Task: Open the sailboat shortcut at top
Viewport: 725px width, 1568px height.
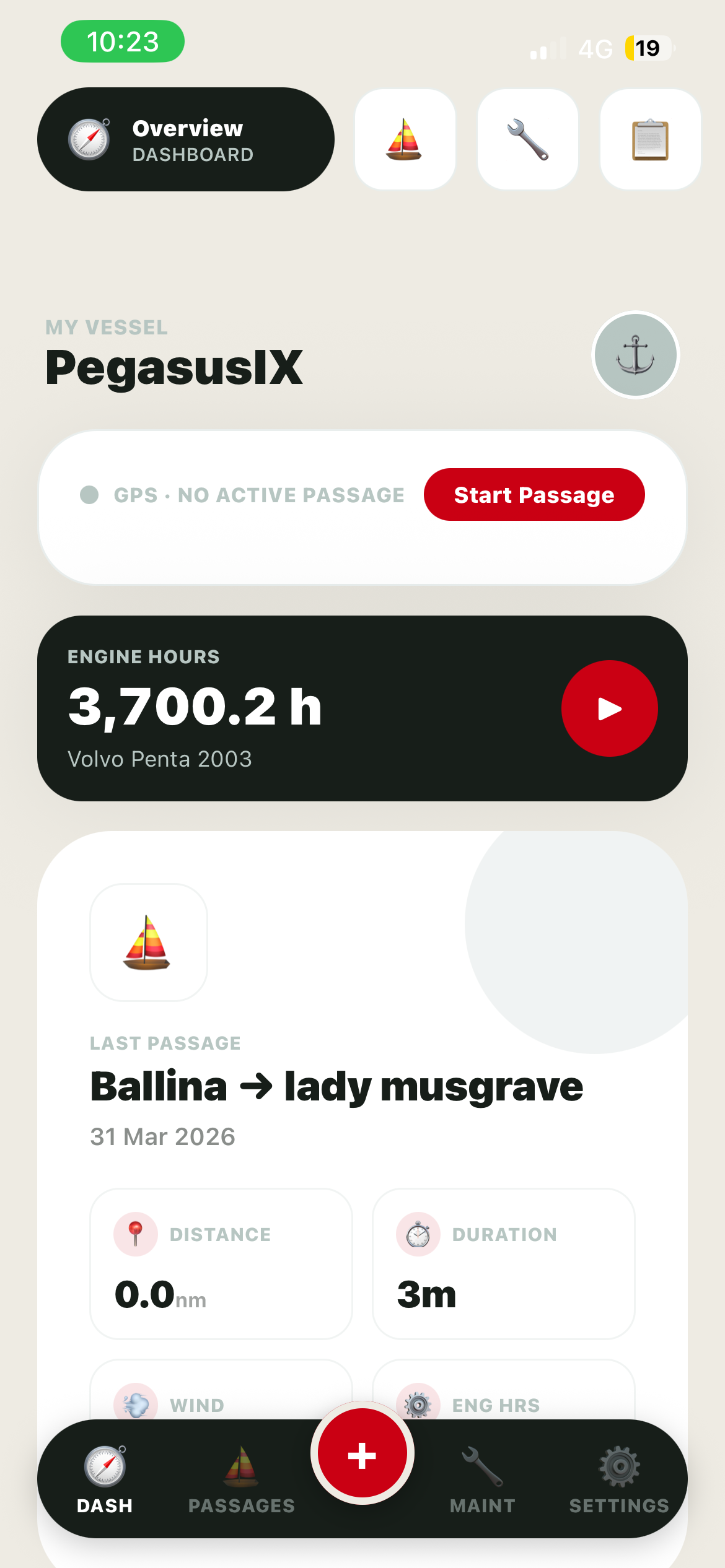Action: coord(405,139)
